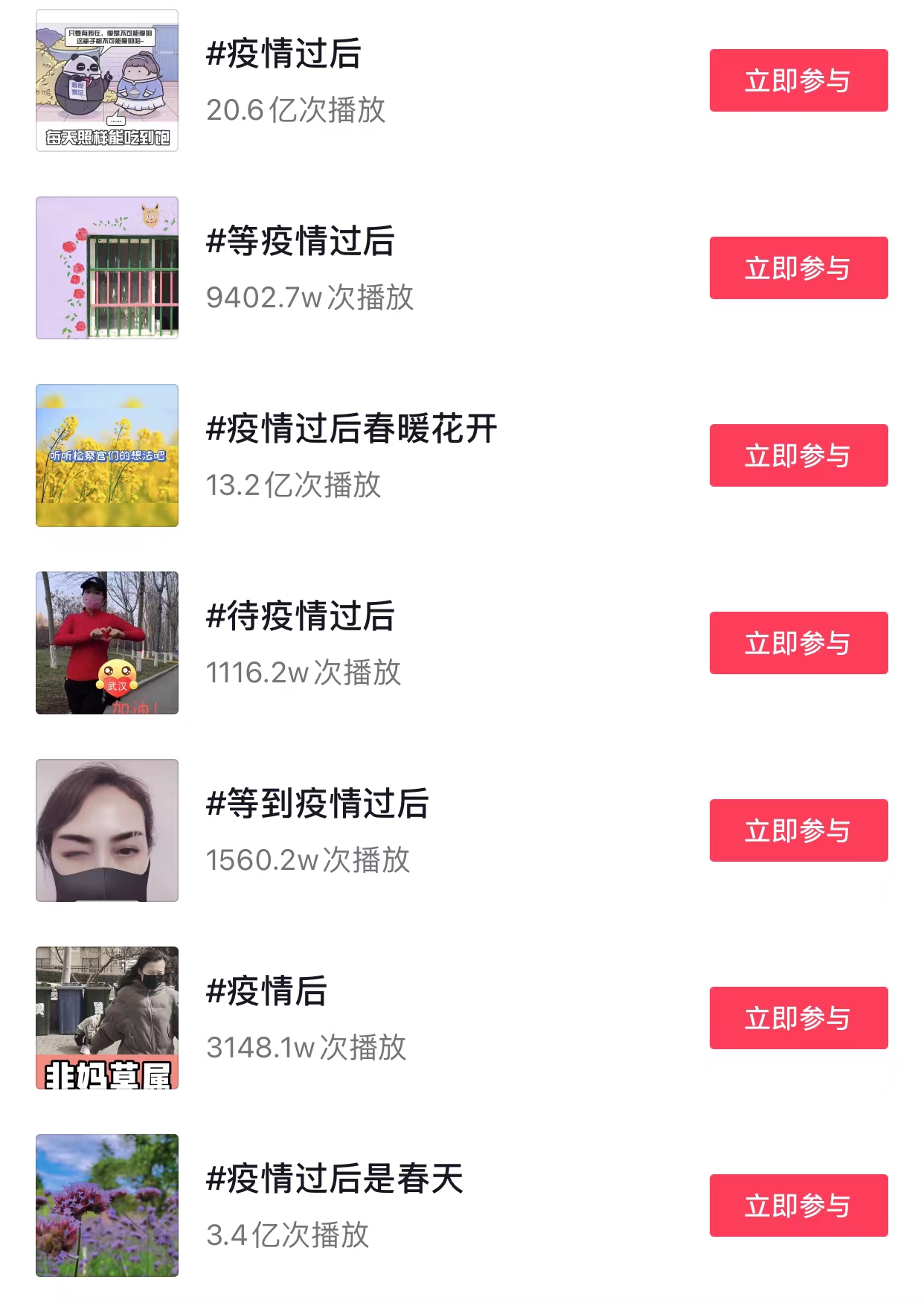View the #疫情过后是春天 purple flowers thumbnail
Viewport: 924px width, 1300px height.
pyautogui.click(x=107, y=1205)
